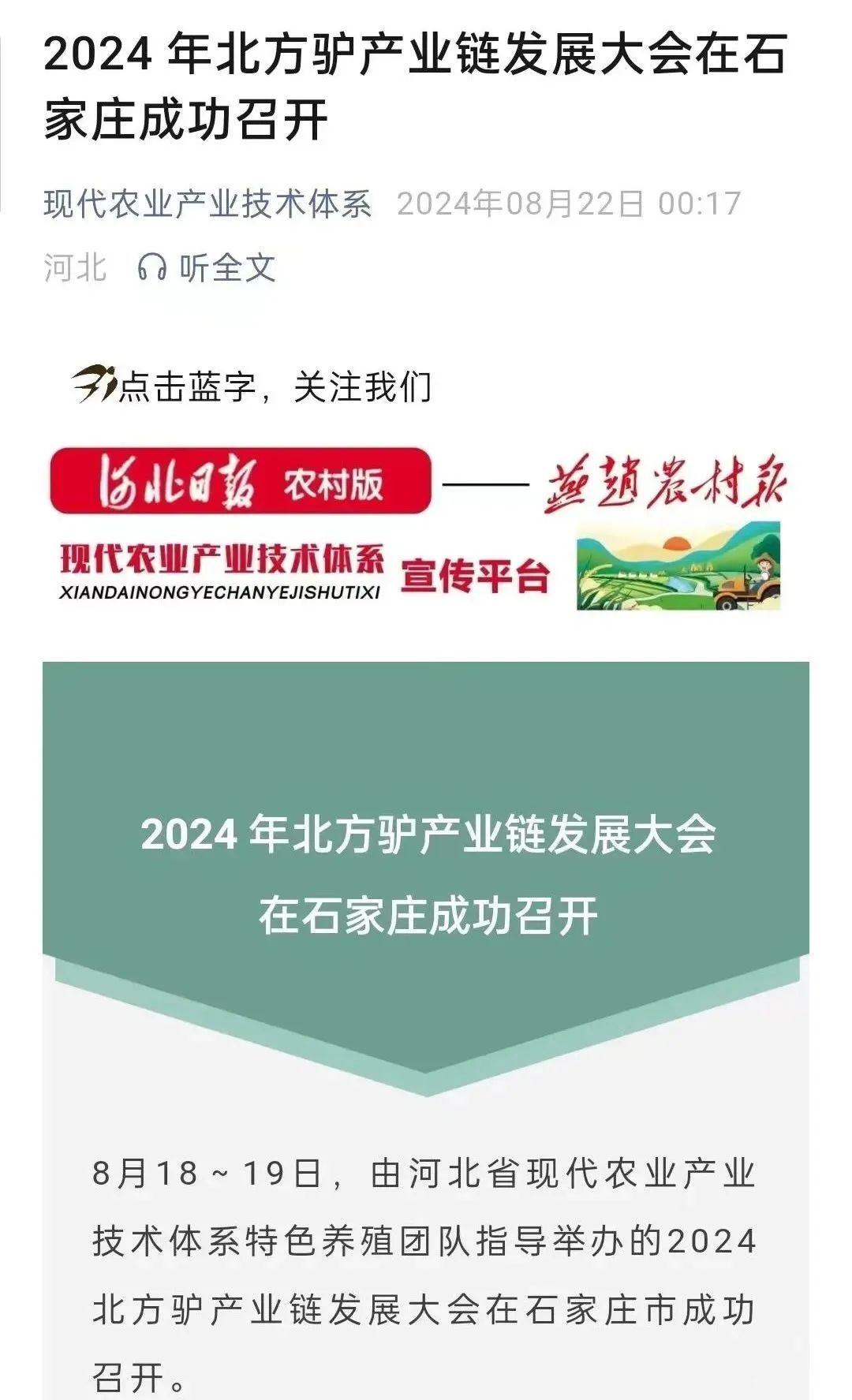Listen to the article with 听全文
The width and height of the screenshot is (852, 1400).
coord(207,268)
